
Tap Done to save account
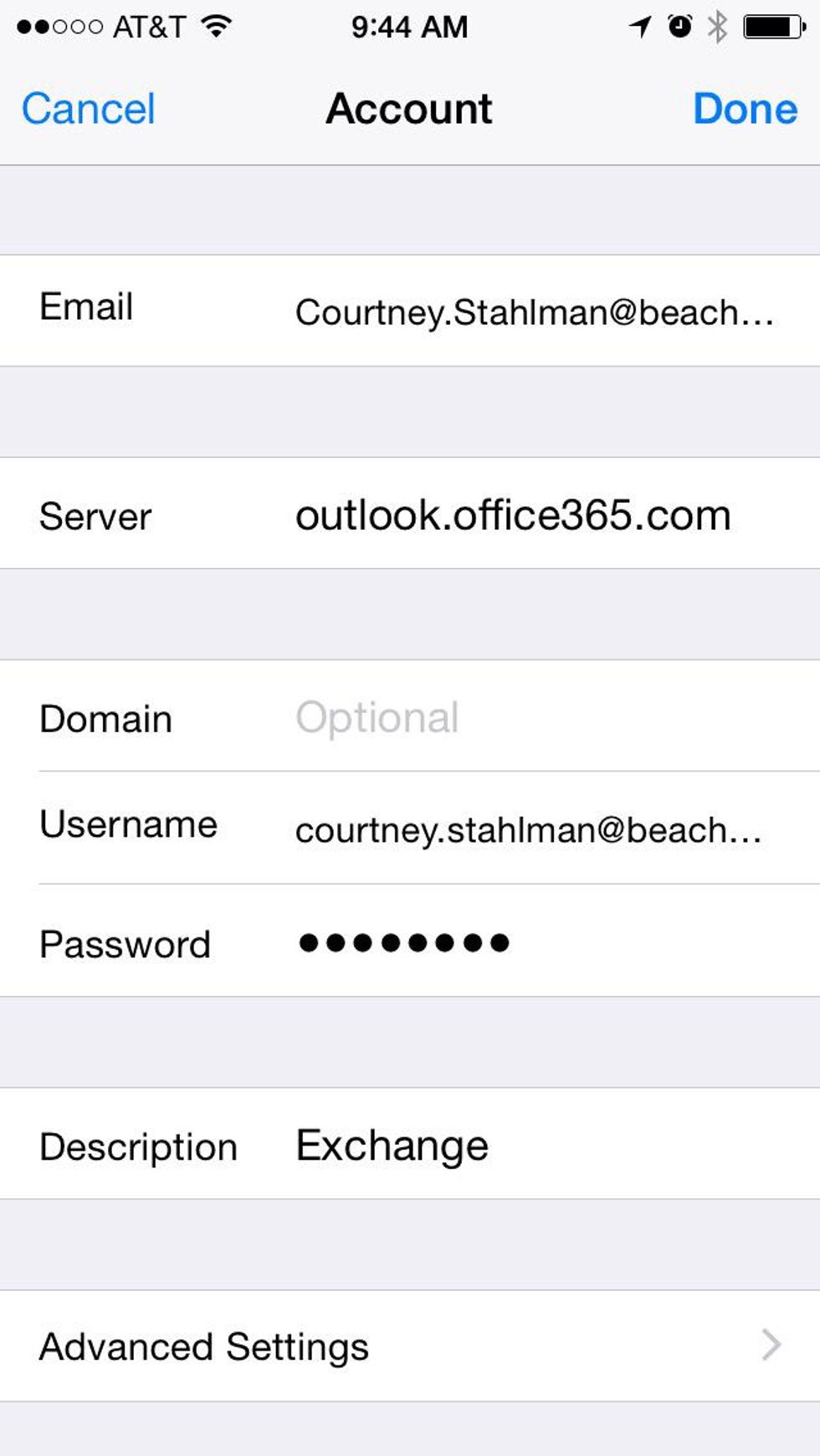745,110
